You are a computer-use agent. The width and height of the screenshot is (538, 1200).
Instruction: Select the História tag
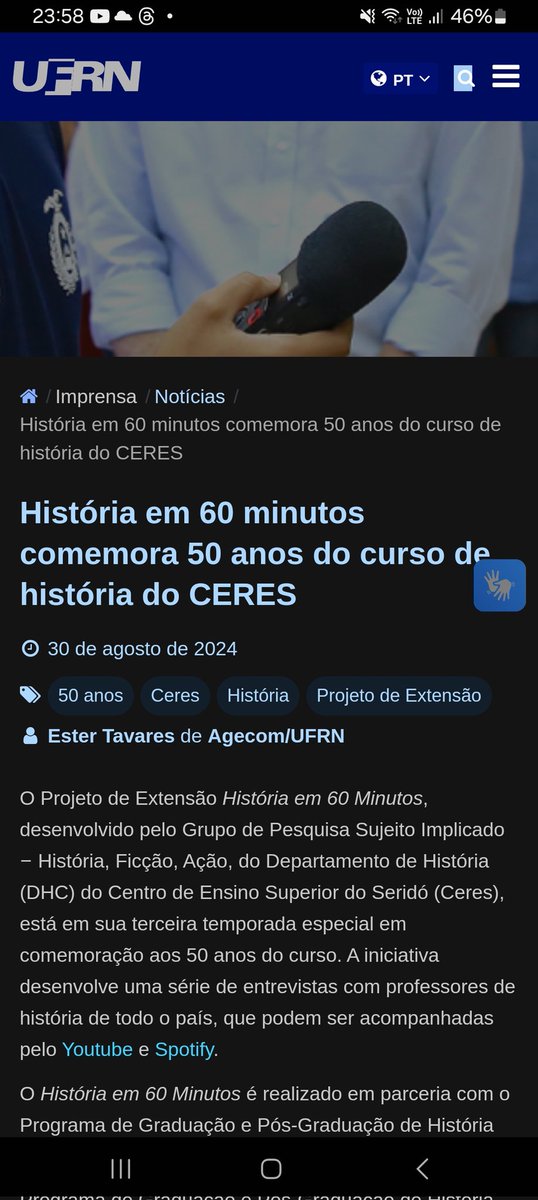[258, 695]
